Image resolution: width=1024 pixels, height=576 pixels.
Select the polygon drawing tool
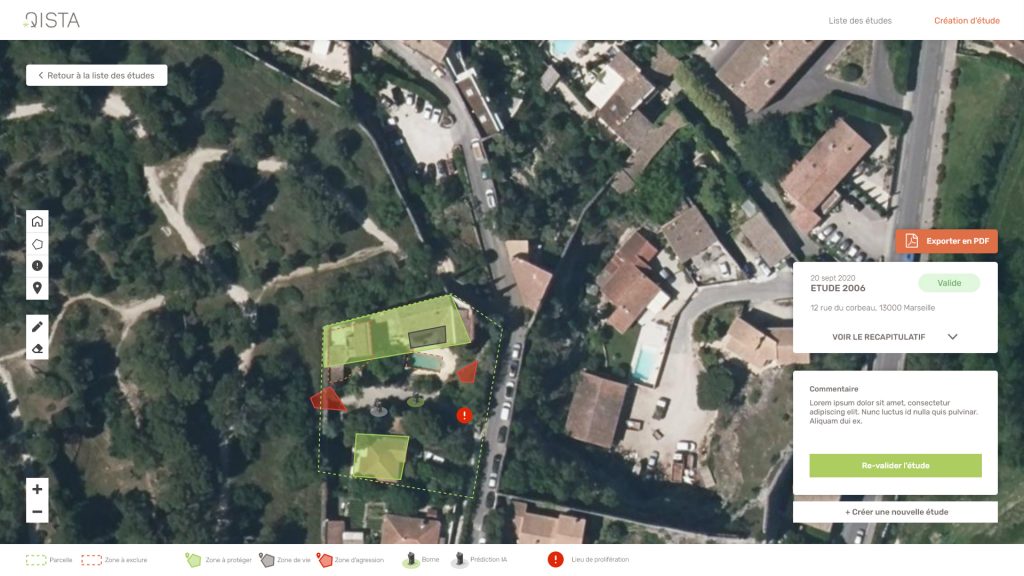(x=37, y=243)
